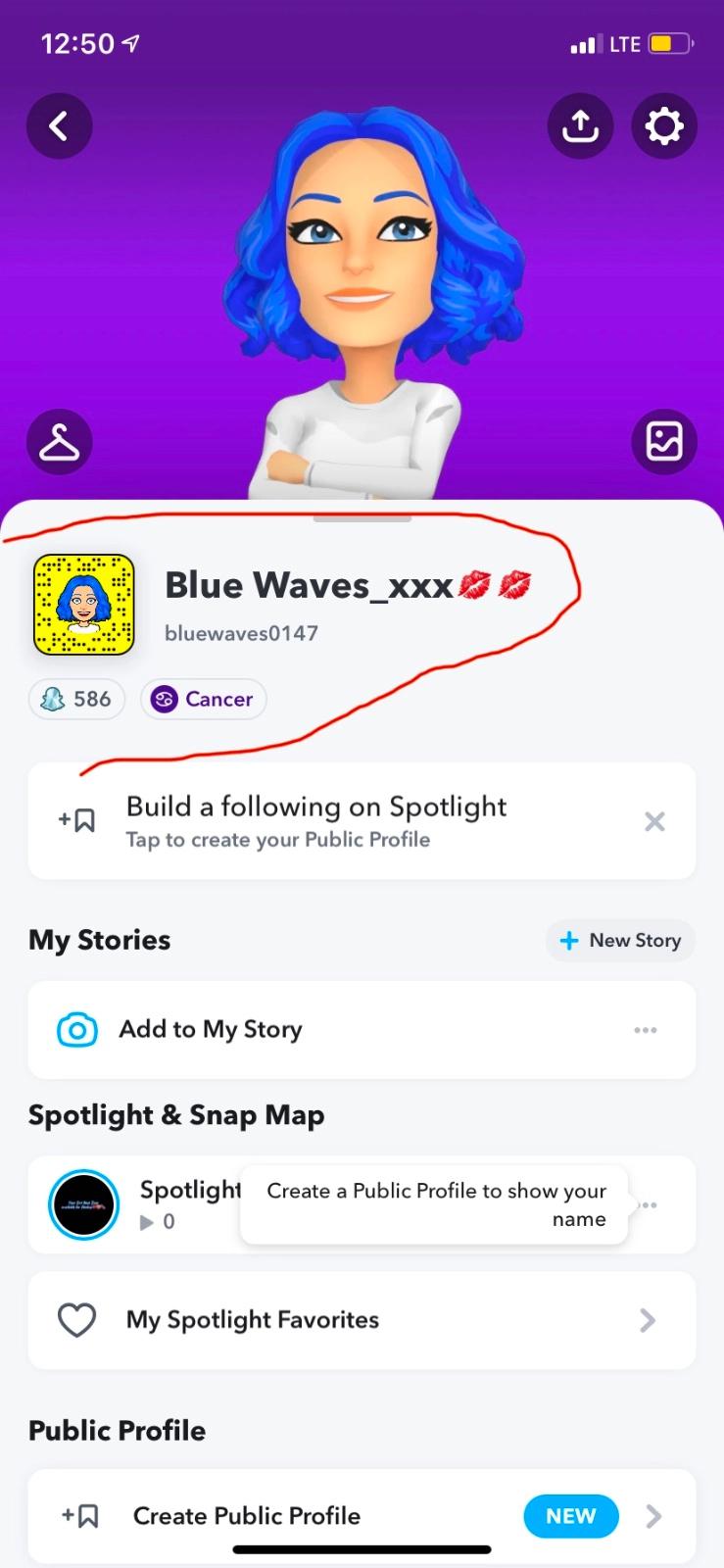This screenshot has height=1568, width=724.
Task: Dismiss the Spotlight following banner
Action: pos(654,821)
